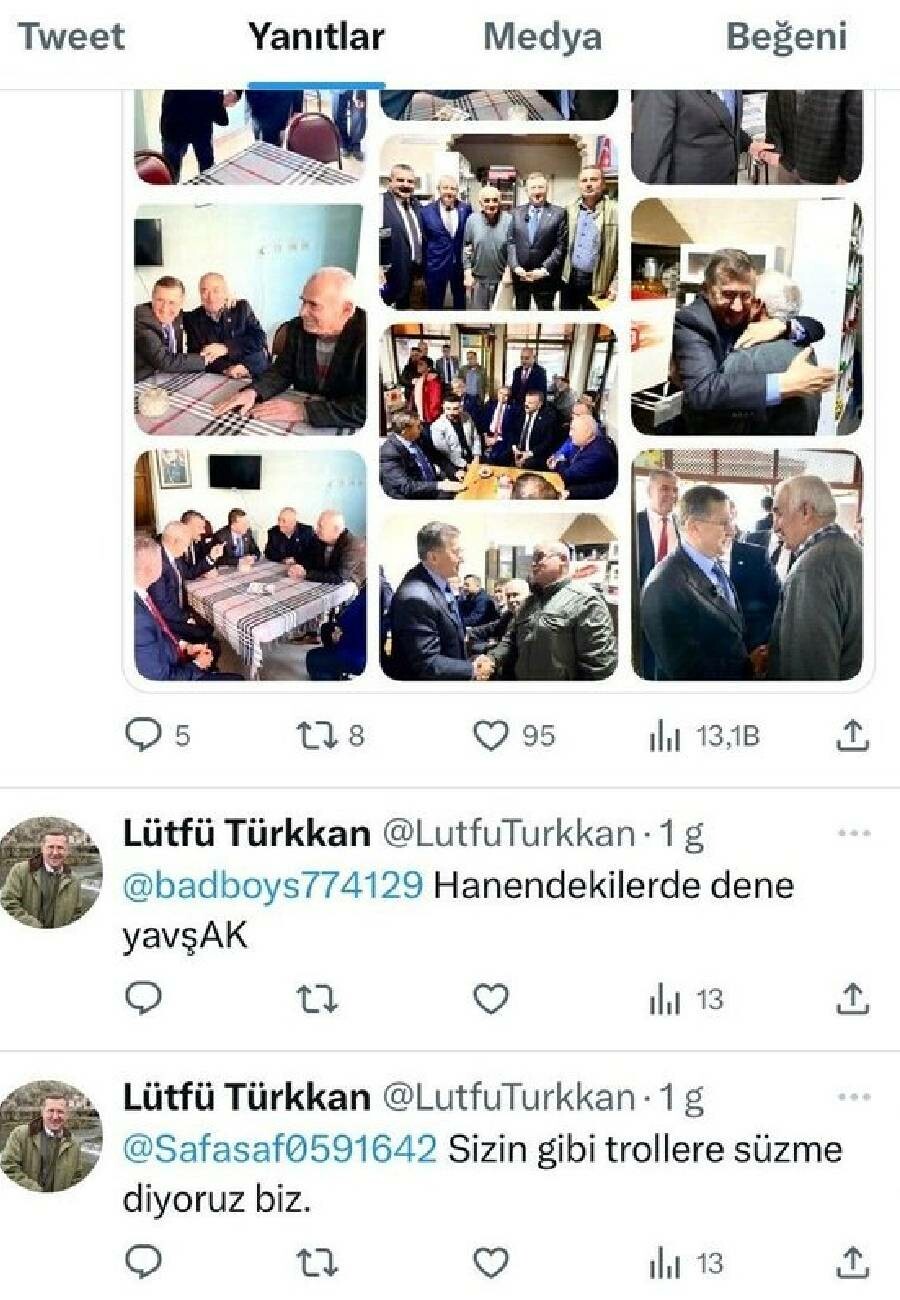The width and height of the screenshot is (900, 1300).
Task: Like the photo collage tweet
Action: click(490, 736)
